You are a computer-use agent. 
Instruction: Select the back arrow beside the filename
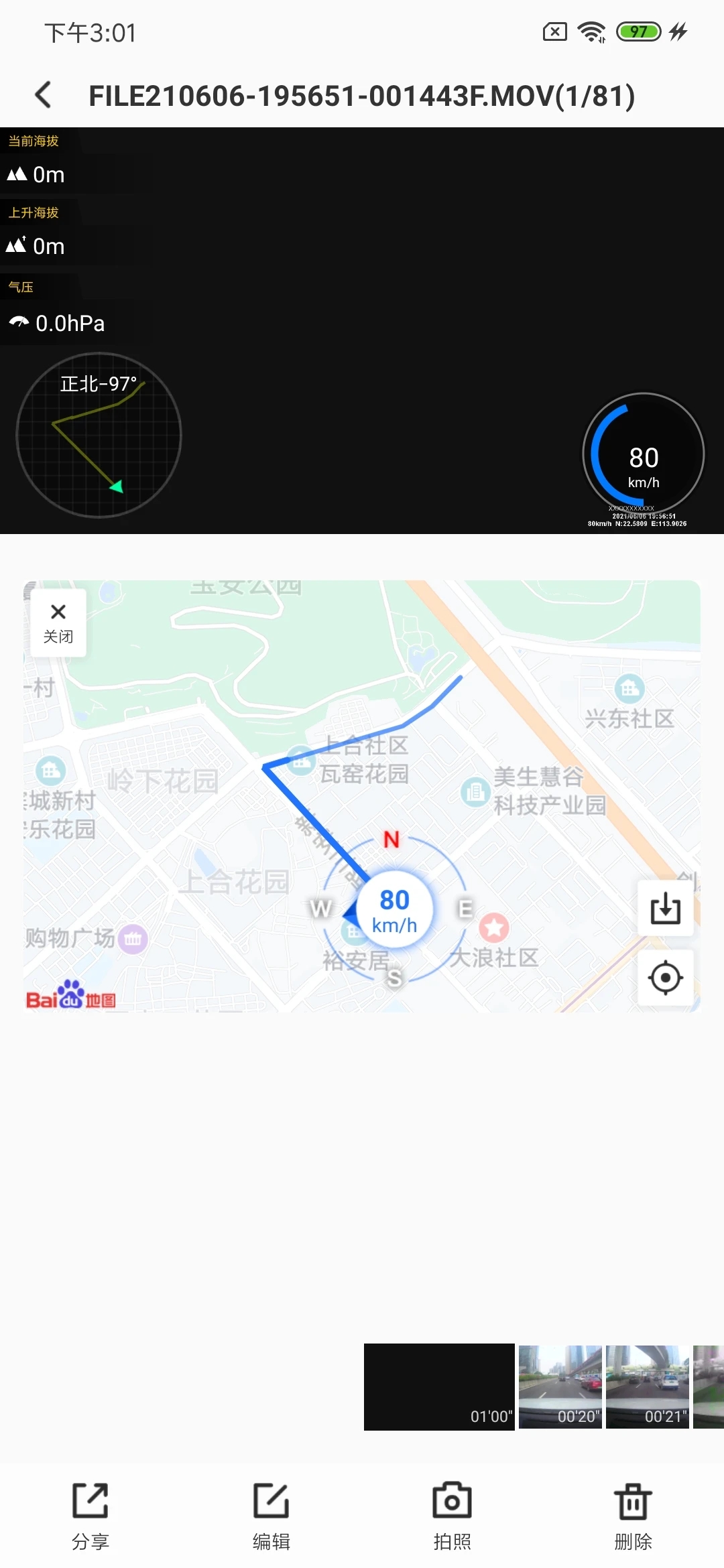point(44,95)
